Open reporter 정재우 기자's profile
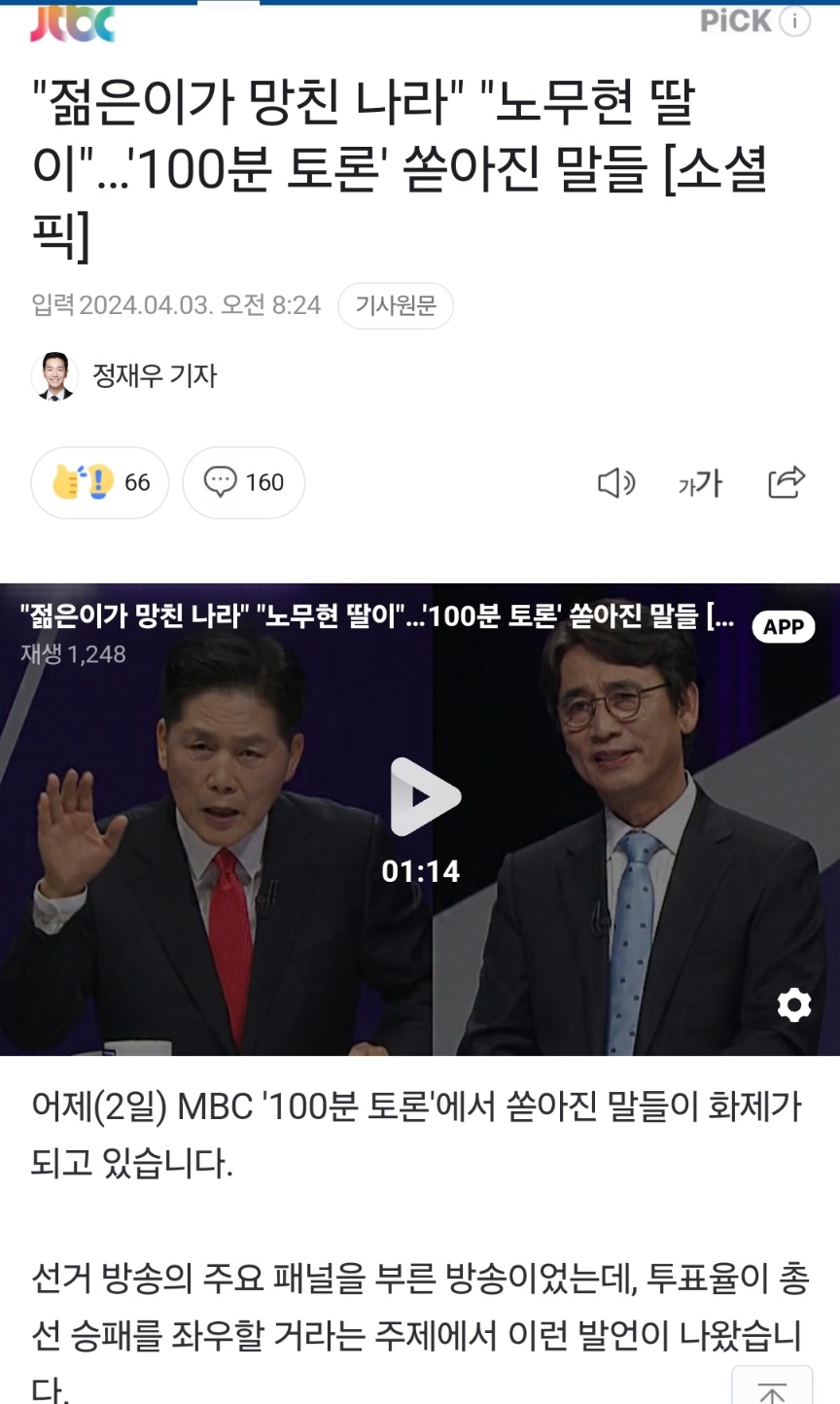This screenshot has width=840, height=1404. coord(124,375)
